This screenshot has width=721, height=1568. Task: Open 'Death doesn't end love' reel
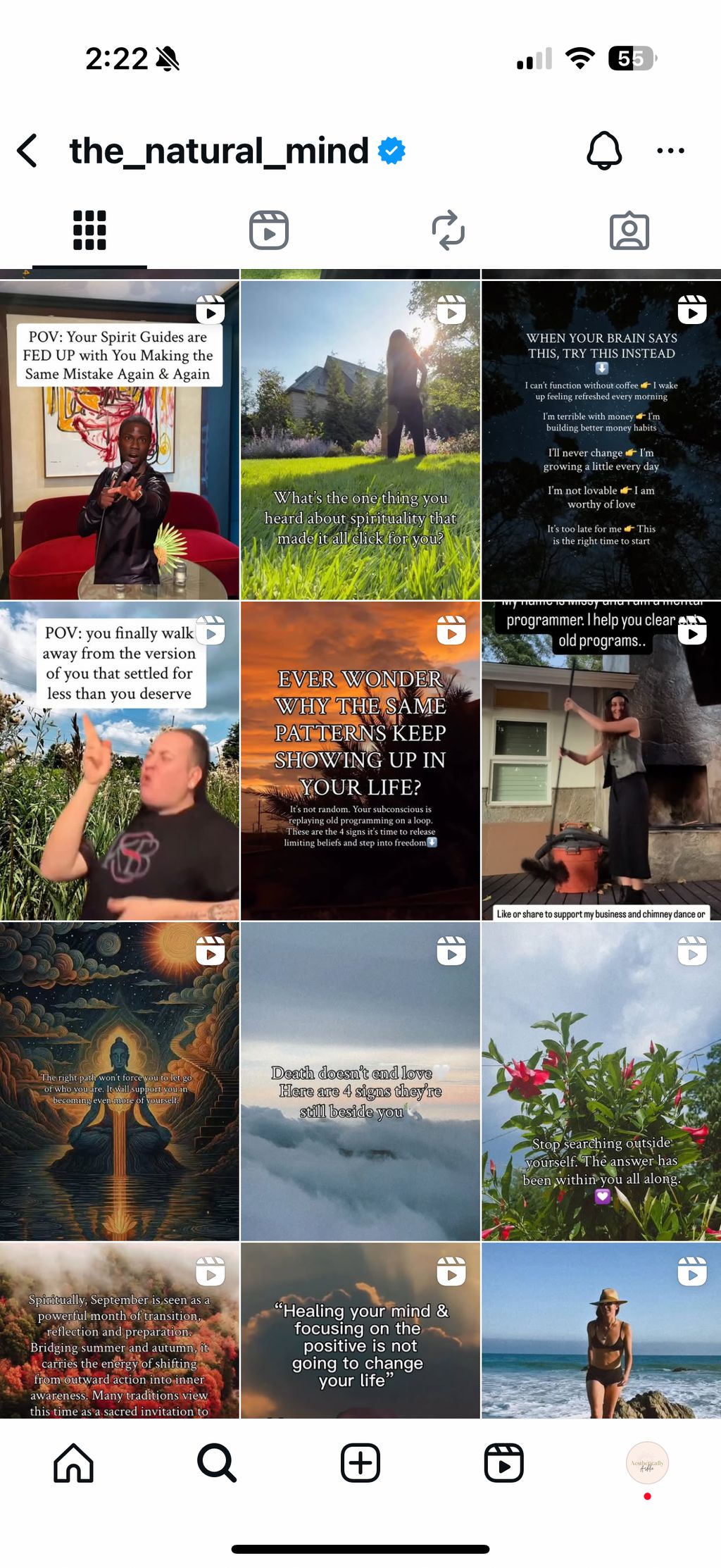pyautogui.click(x=360, y=1081)
